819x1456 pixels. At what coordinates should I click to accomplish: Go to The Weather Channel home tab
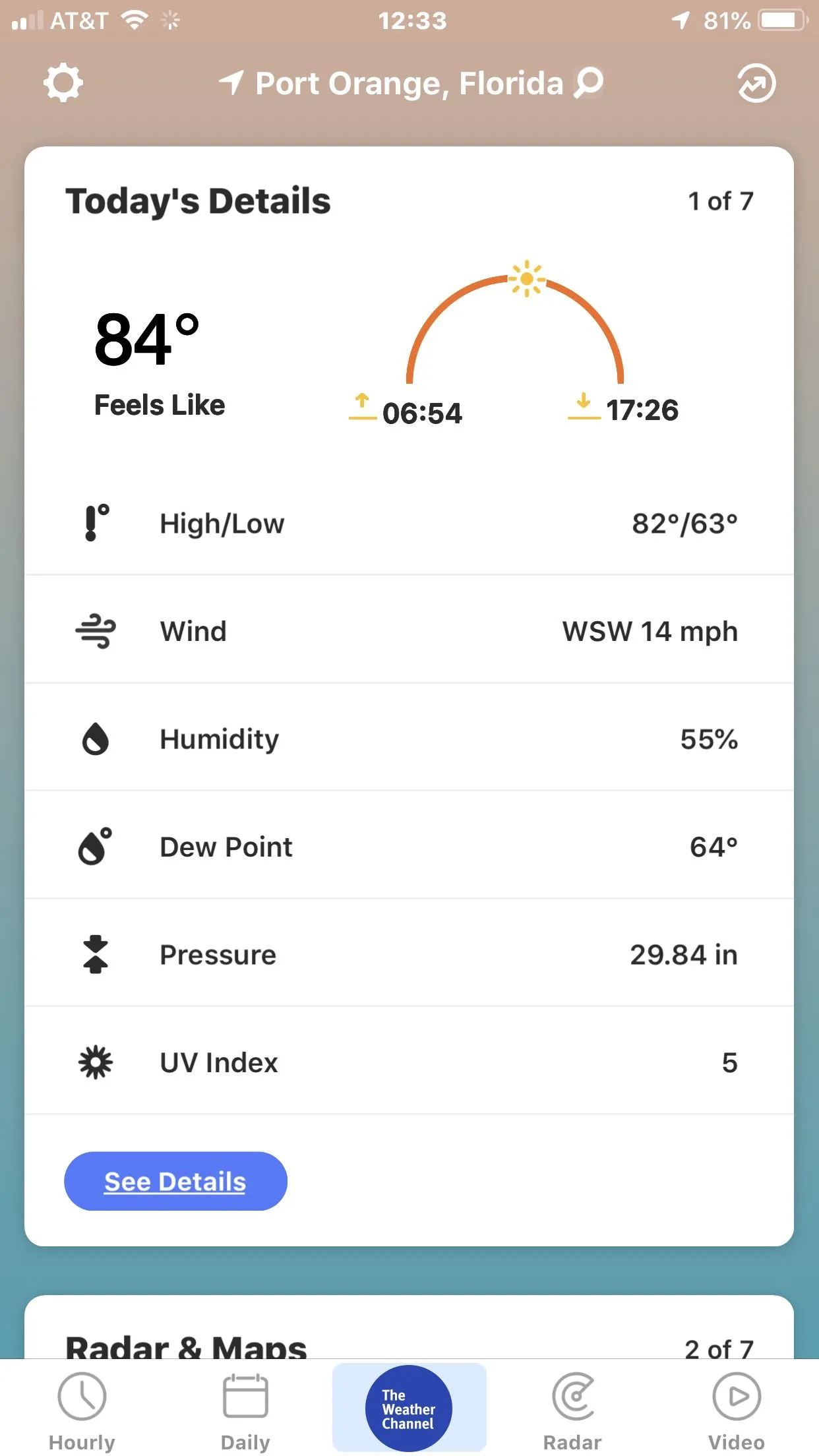[409, 1409]
